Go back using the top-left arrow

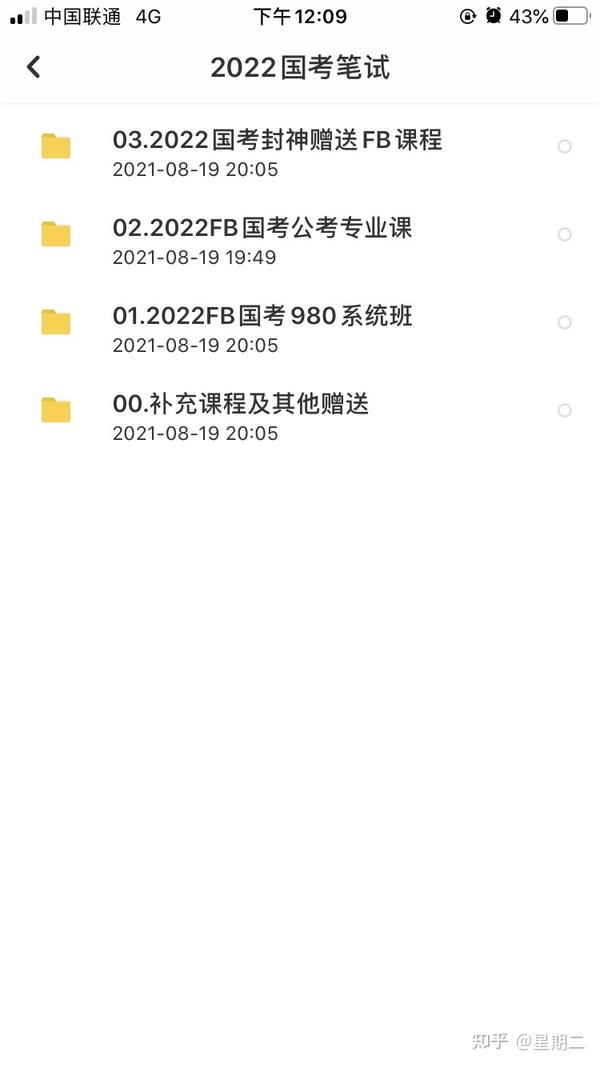33,67
